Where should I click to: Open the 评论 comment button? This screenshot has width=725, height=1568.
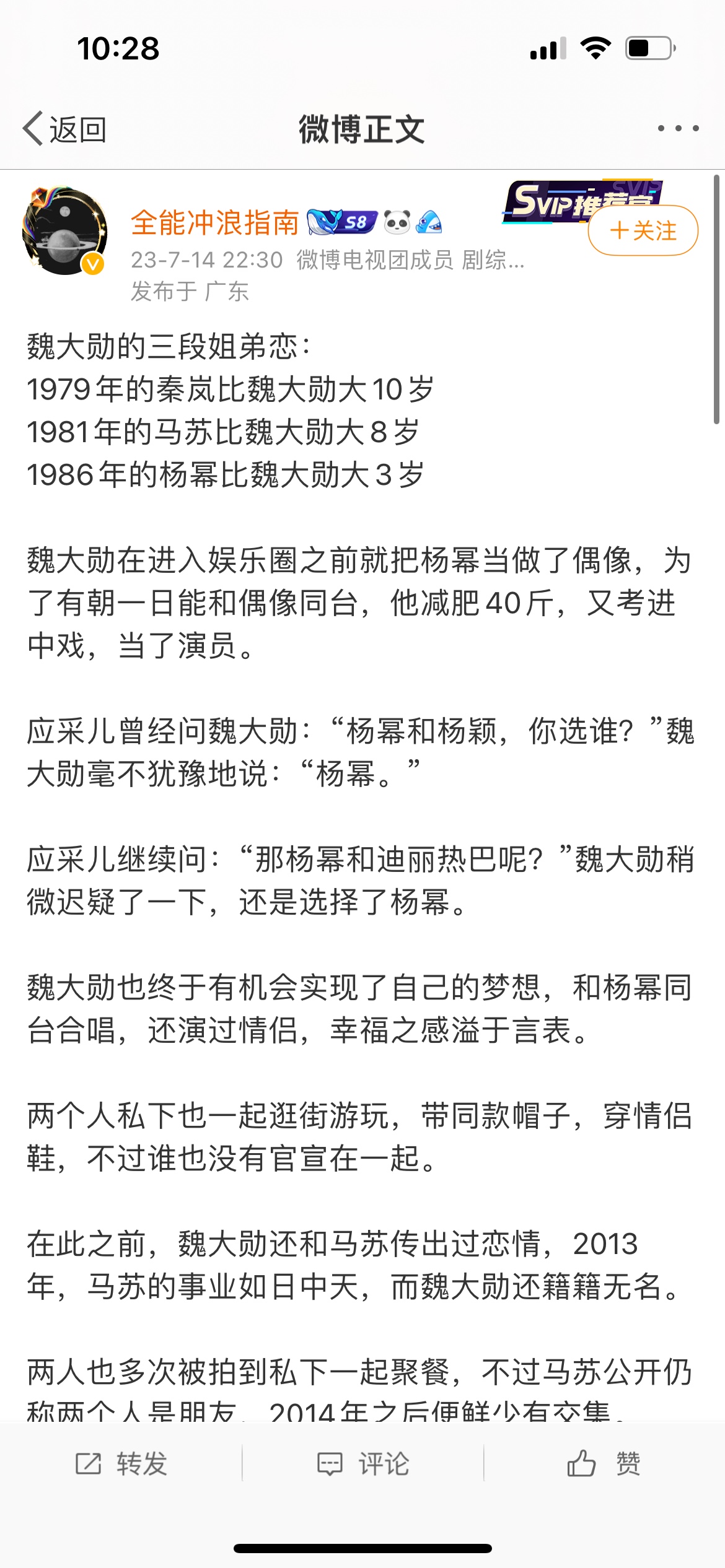pos(363,1463)
